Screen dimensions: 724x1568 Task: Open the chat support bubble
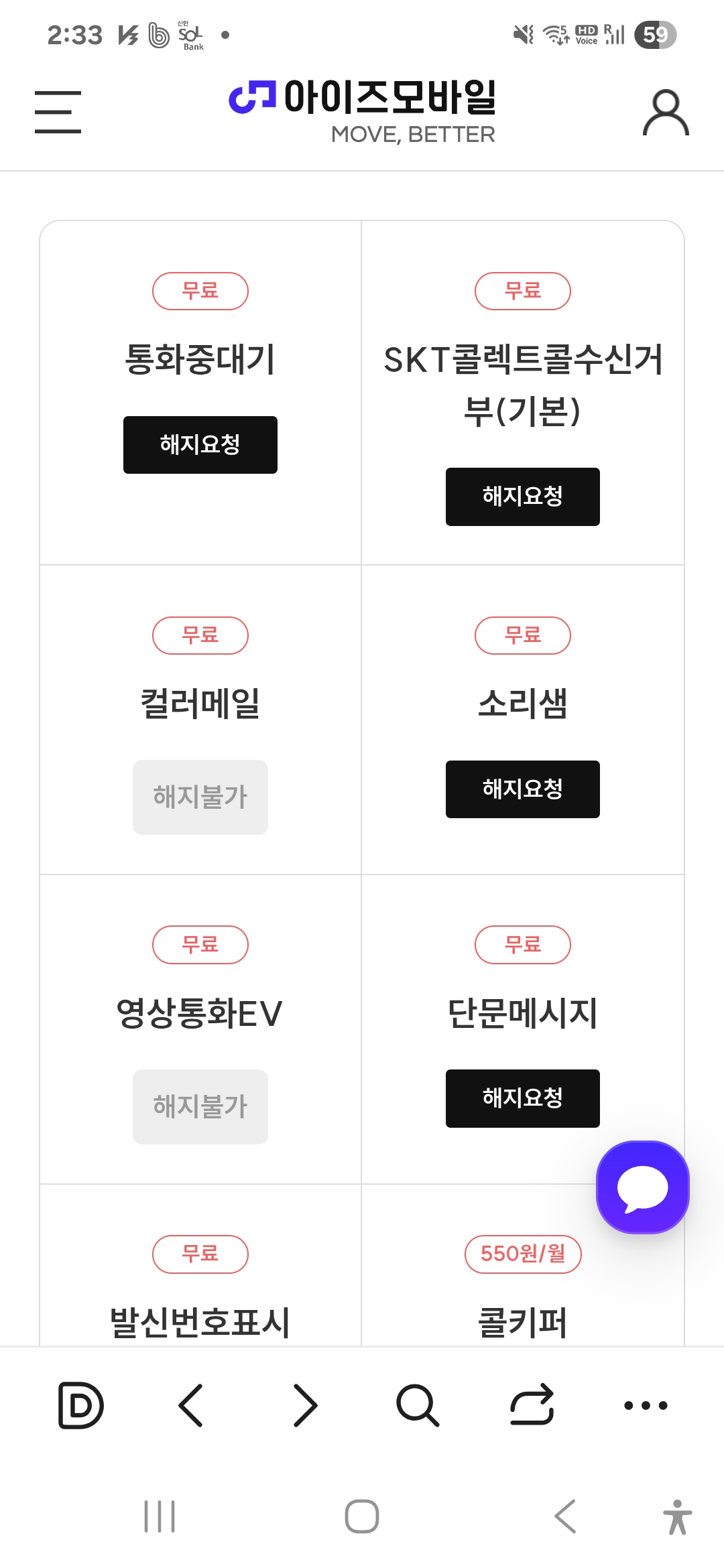click(x=643, y=1187)
